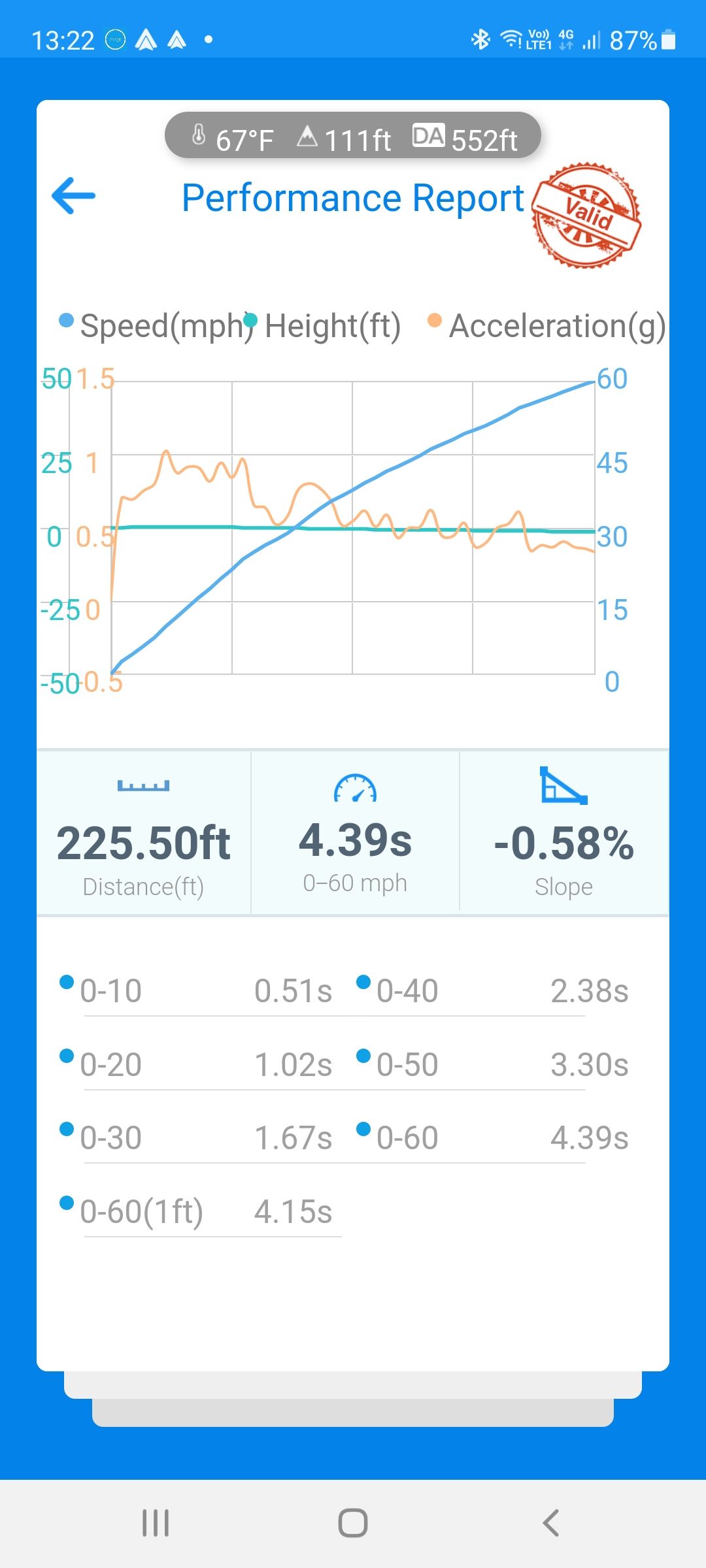
Task: Tap the system back button
Action: (x=551, y=1523)
